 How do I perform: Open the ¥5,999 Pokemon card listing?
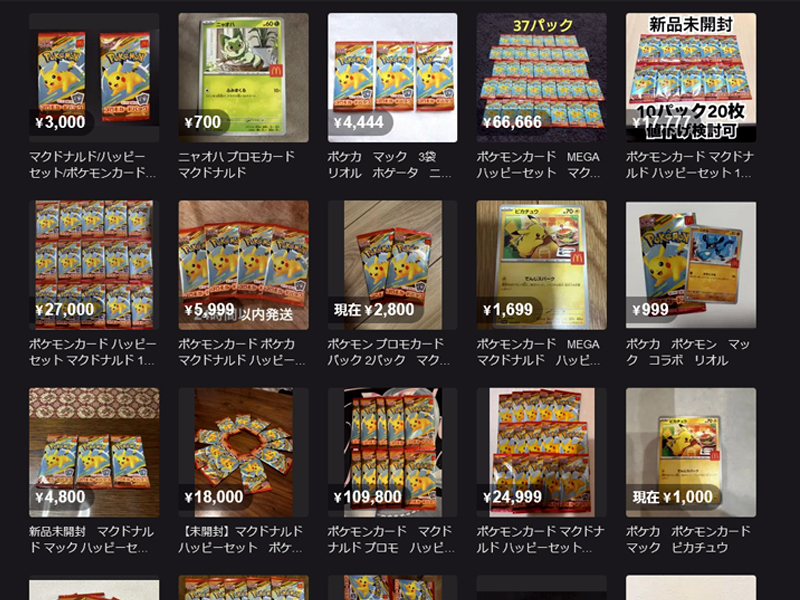coord(243,265)
